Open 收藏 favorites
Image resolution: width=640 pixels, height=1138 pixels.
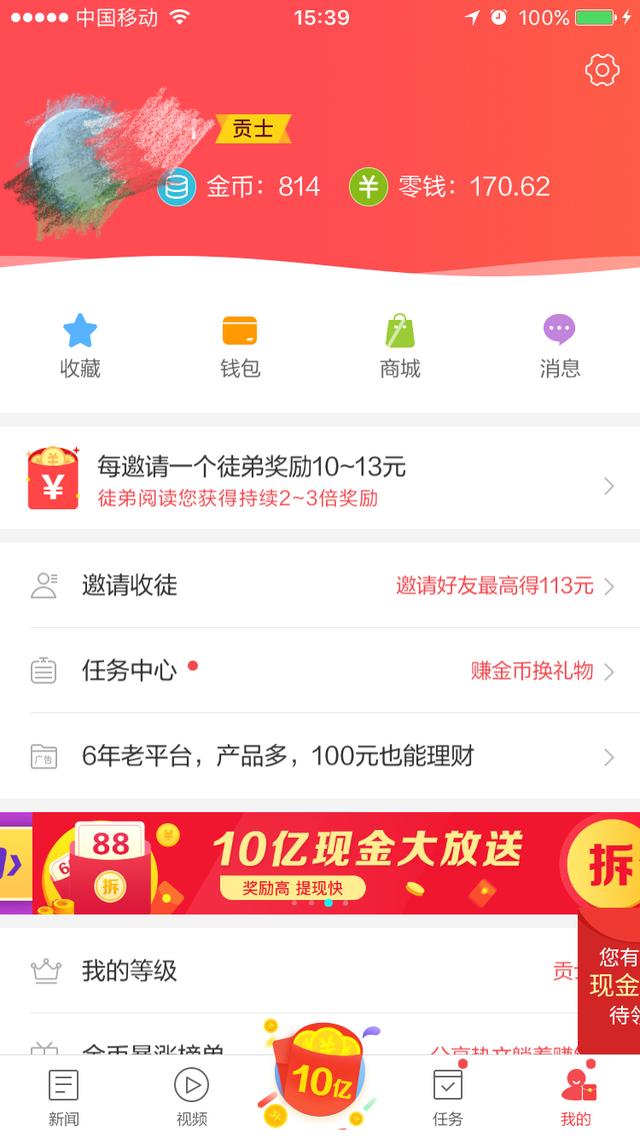pos(80,345)
